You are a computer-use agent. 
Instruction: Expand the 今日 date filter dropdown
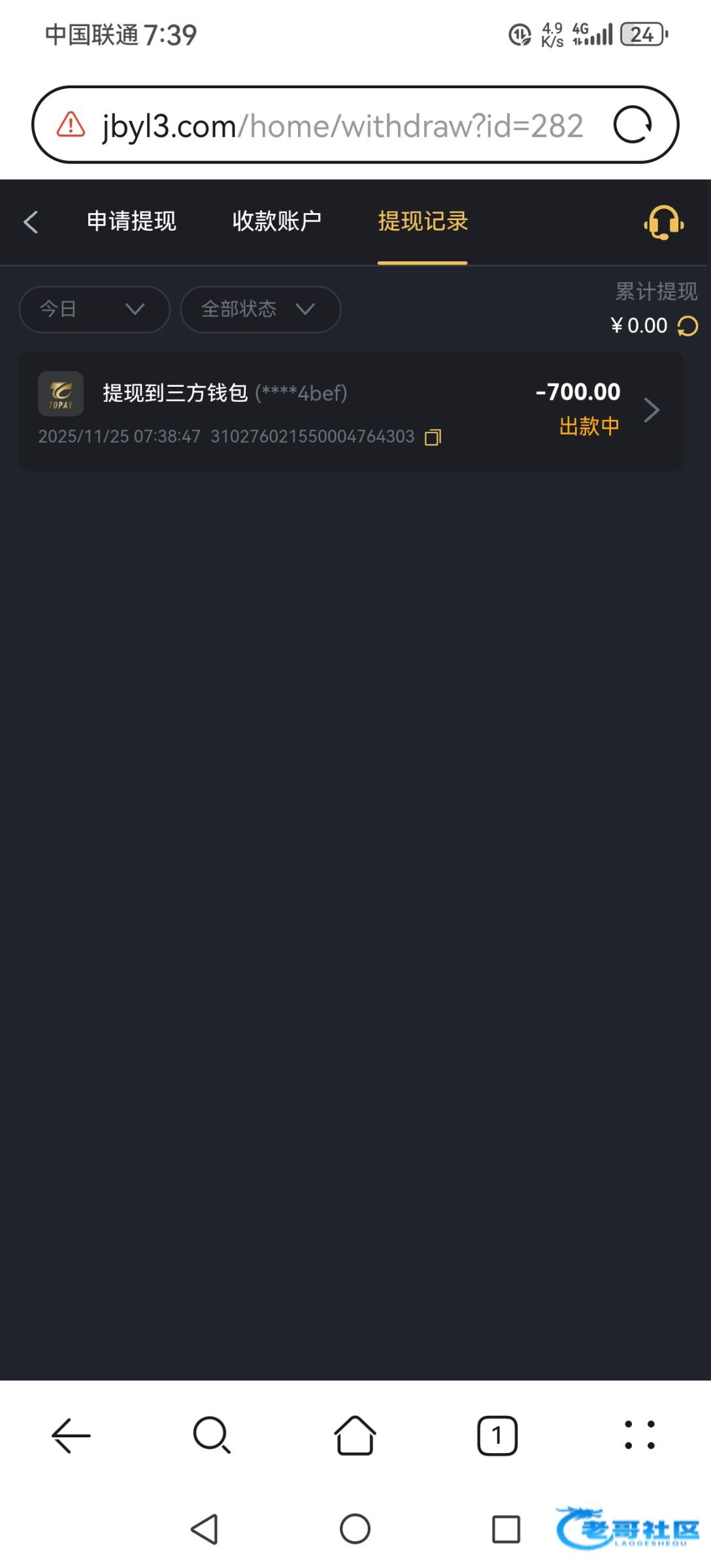[x=94, y=309]
